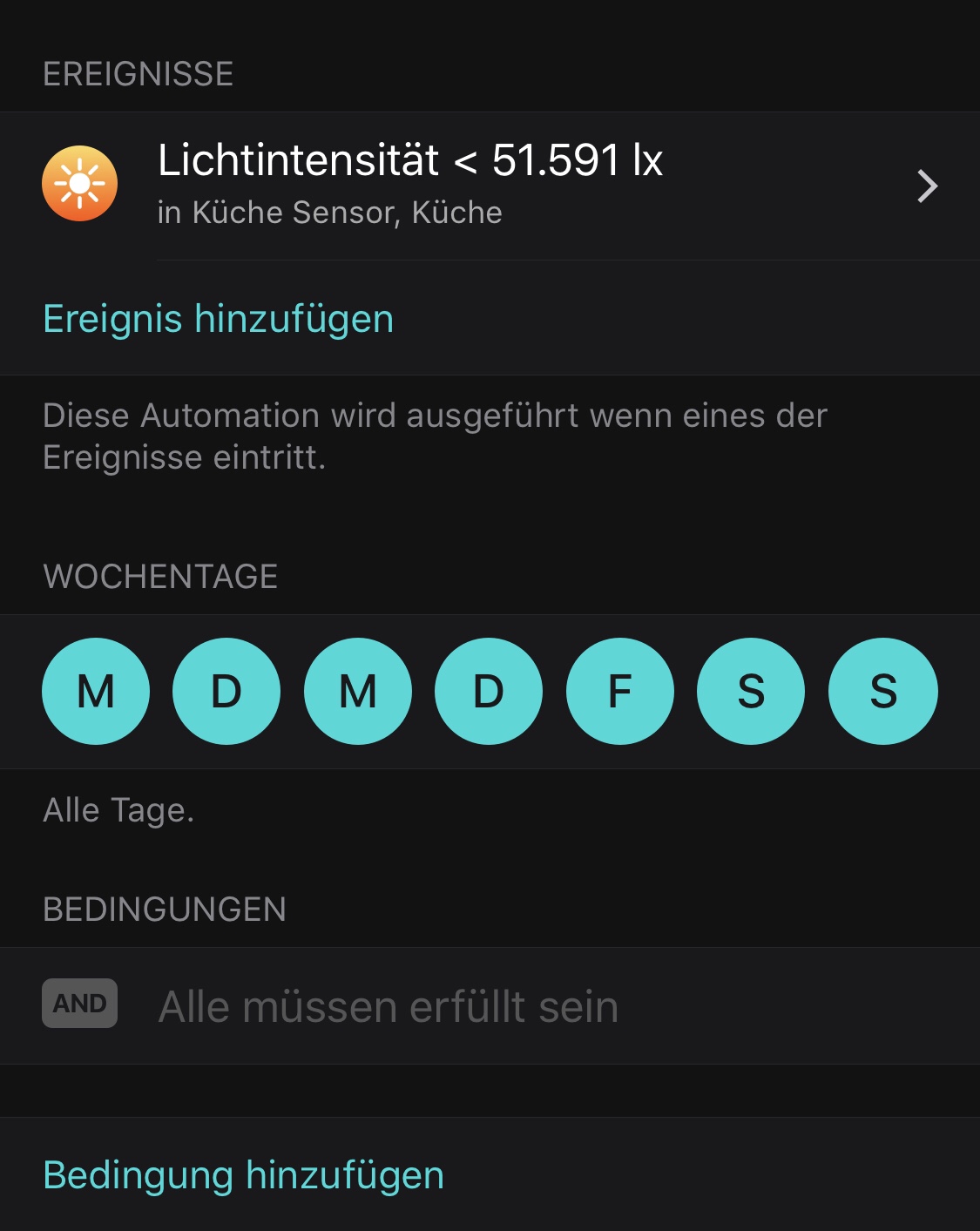Tap Bedingung hinzufügen to add a condition

[244, 1175]
